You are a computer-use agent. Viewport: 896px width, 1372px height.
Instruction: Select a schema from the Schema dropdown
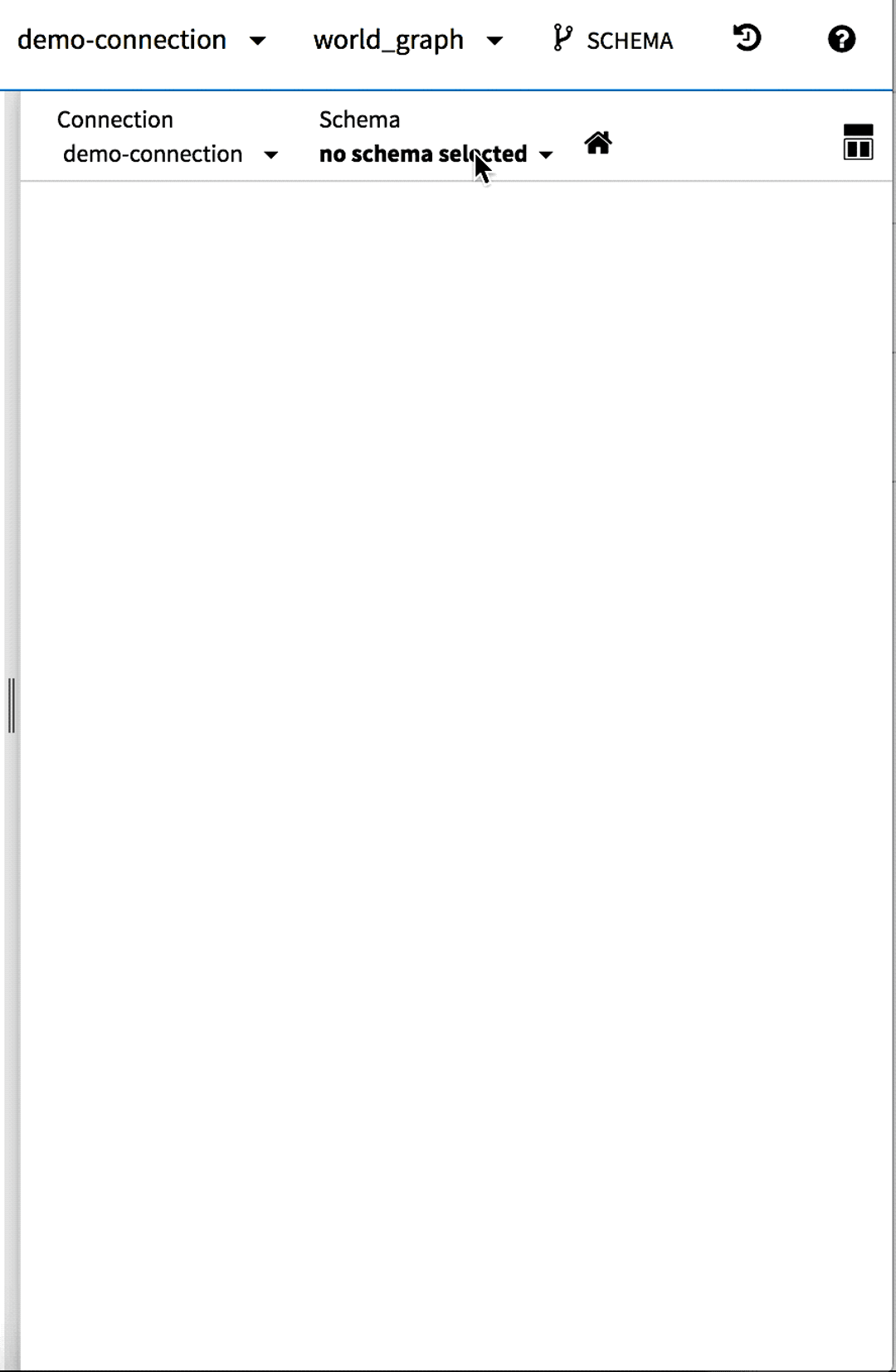click(x=436, y=154)
